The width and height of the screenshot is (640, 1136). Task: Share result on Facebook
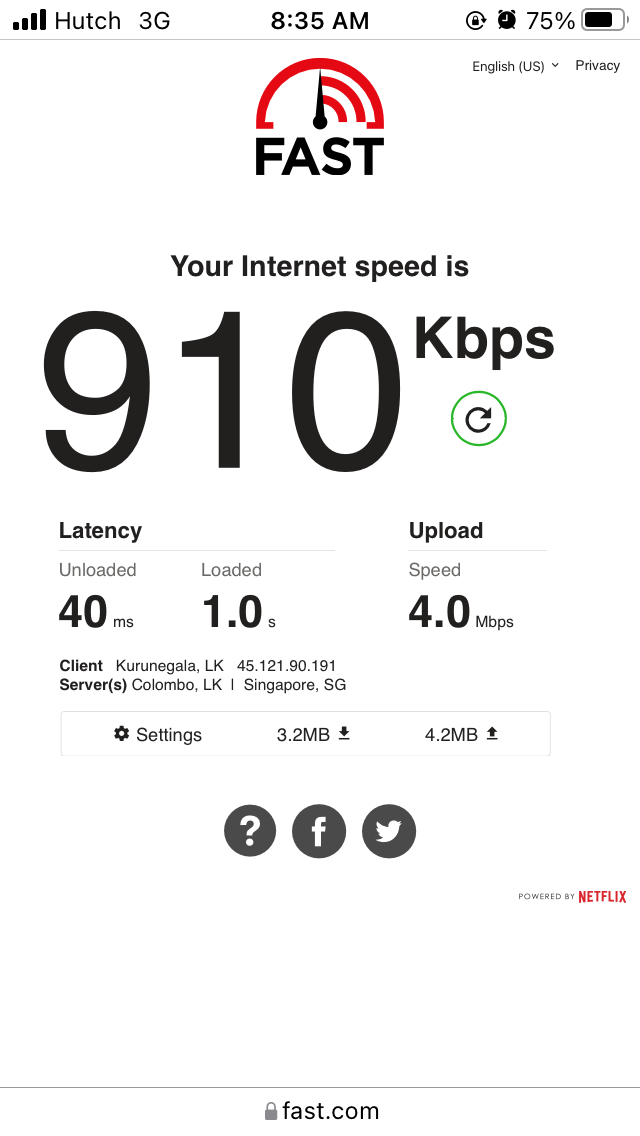[319, 831]
